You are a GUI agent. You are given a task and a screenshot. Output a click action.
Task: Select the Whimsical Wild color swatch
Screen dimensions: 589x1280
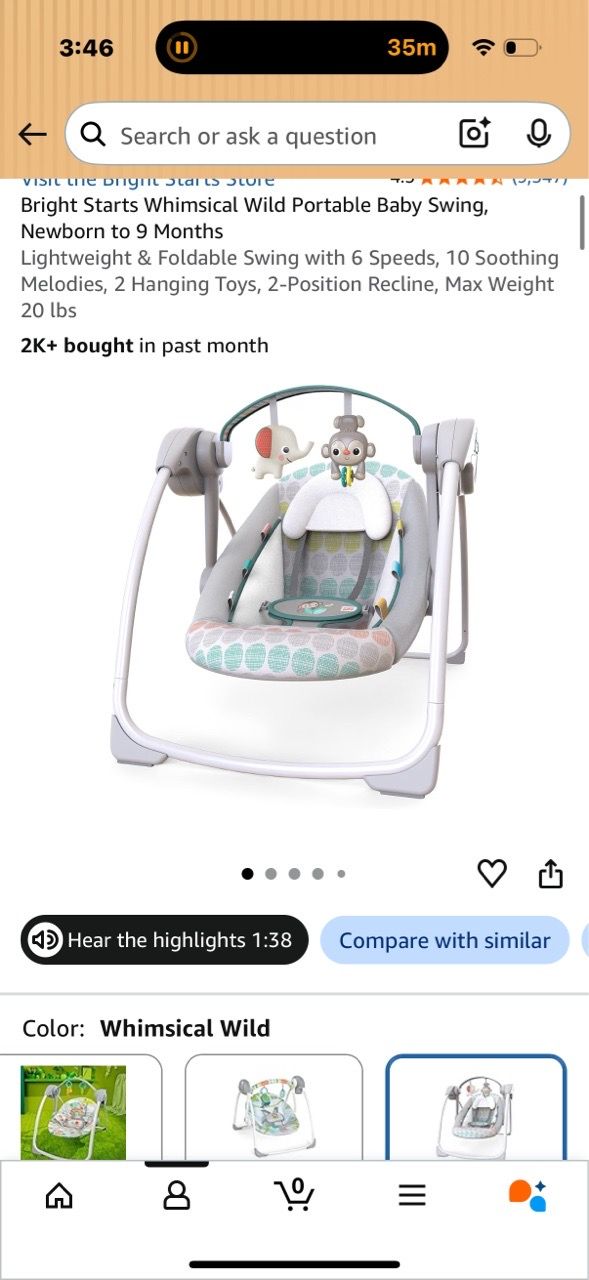476,1108
